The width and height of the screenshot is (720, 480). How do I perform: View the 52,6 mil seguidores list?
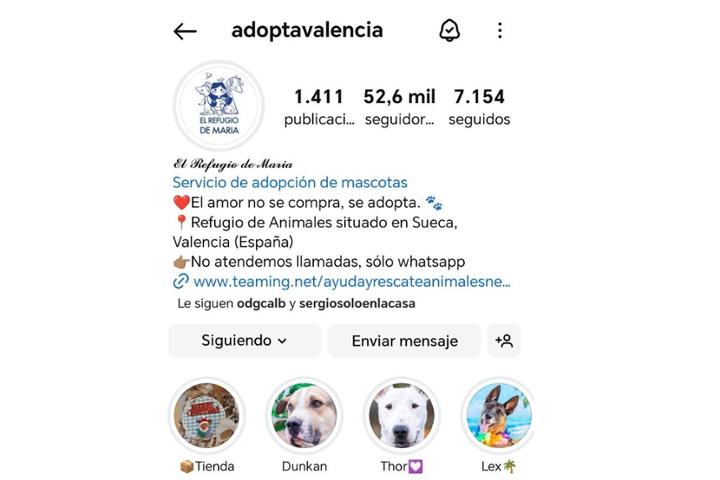(399, 107)
